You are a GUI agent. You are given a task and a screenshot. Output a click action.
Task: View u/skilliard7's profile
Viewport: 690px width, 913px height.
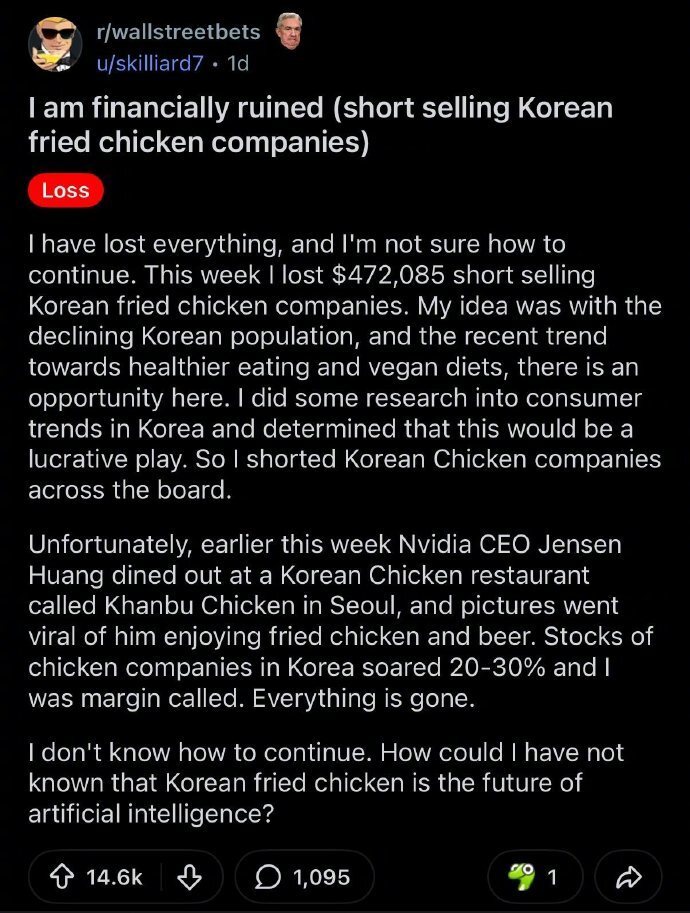coord(150,63)
